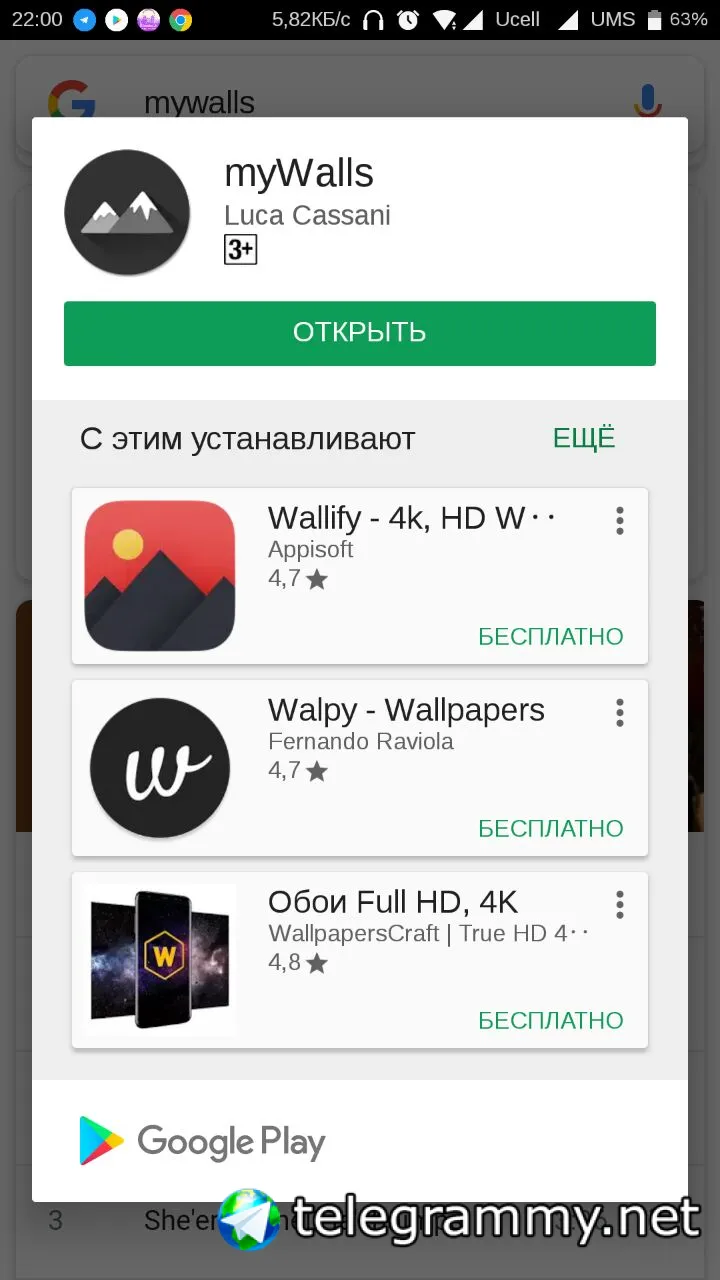Open overflow menu on Обои Full HD card
The width and height of the screenshot is (720, 1280).
pos(620,904)
